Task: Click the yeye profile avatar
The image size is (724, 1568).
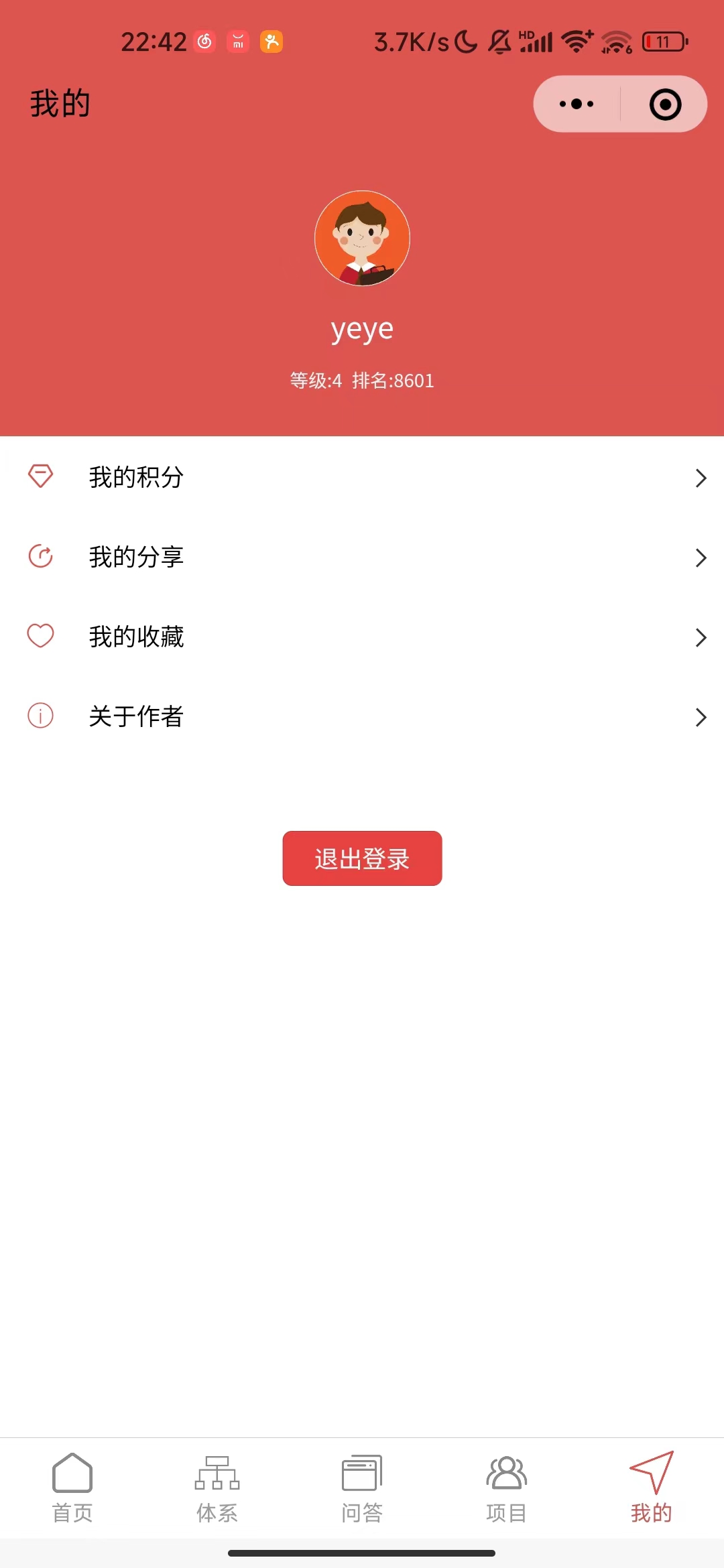Action: tap(362, 240)
